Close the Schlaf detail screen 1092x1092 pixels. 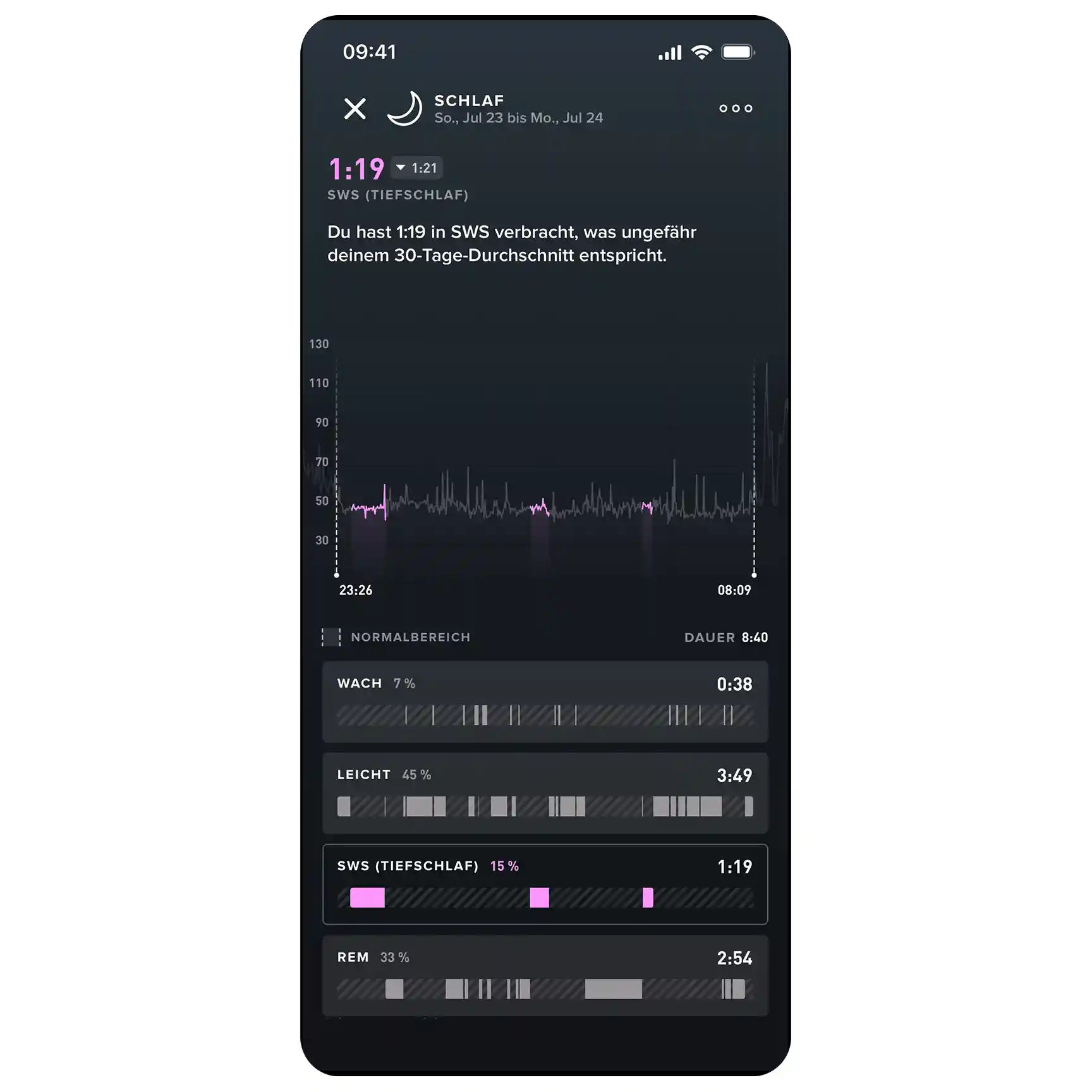click(355, 109)
